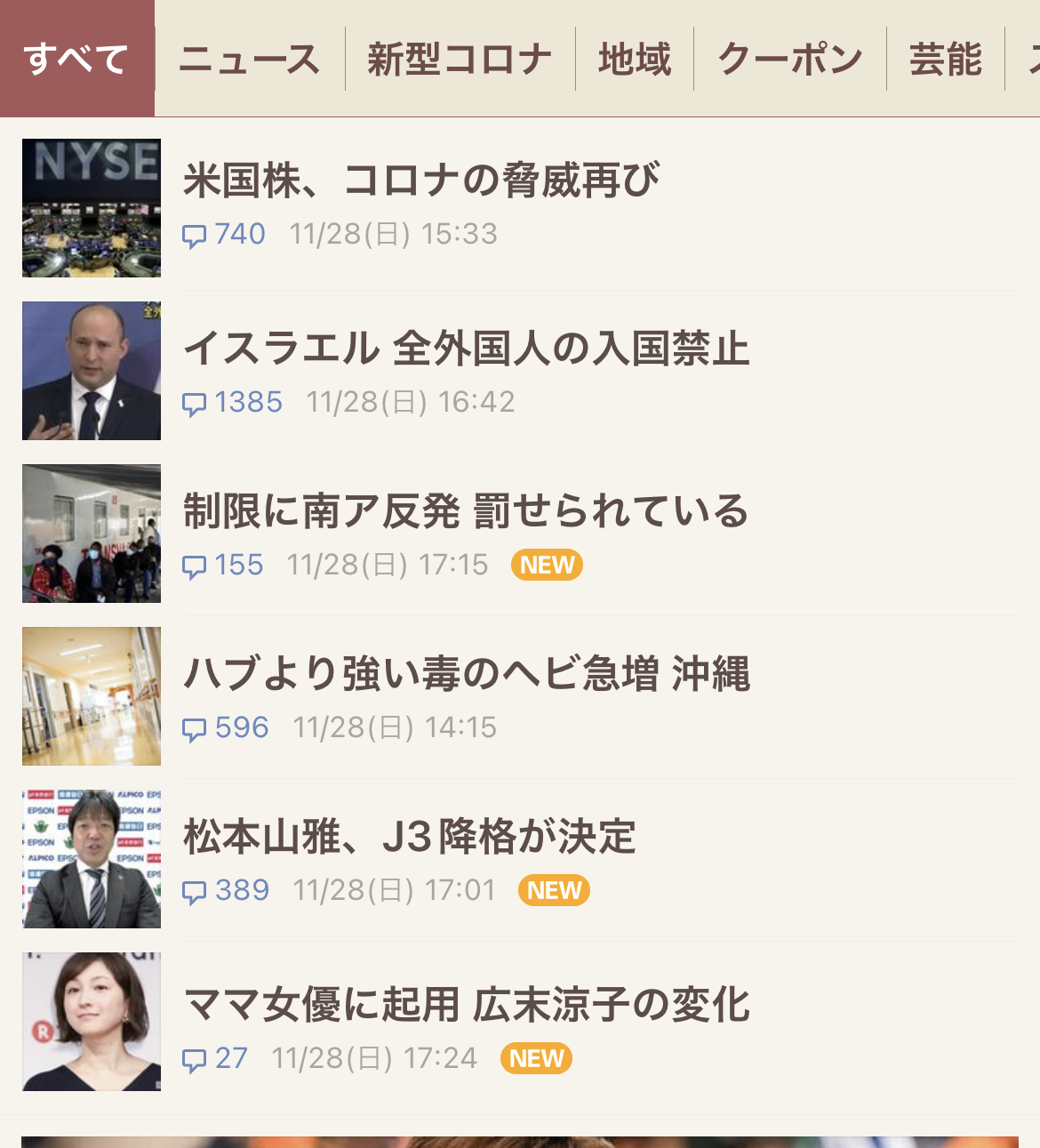
Task: Select the 地域 tab
Action: pyautogui.click(x=635, y=59)
